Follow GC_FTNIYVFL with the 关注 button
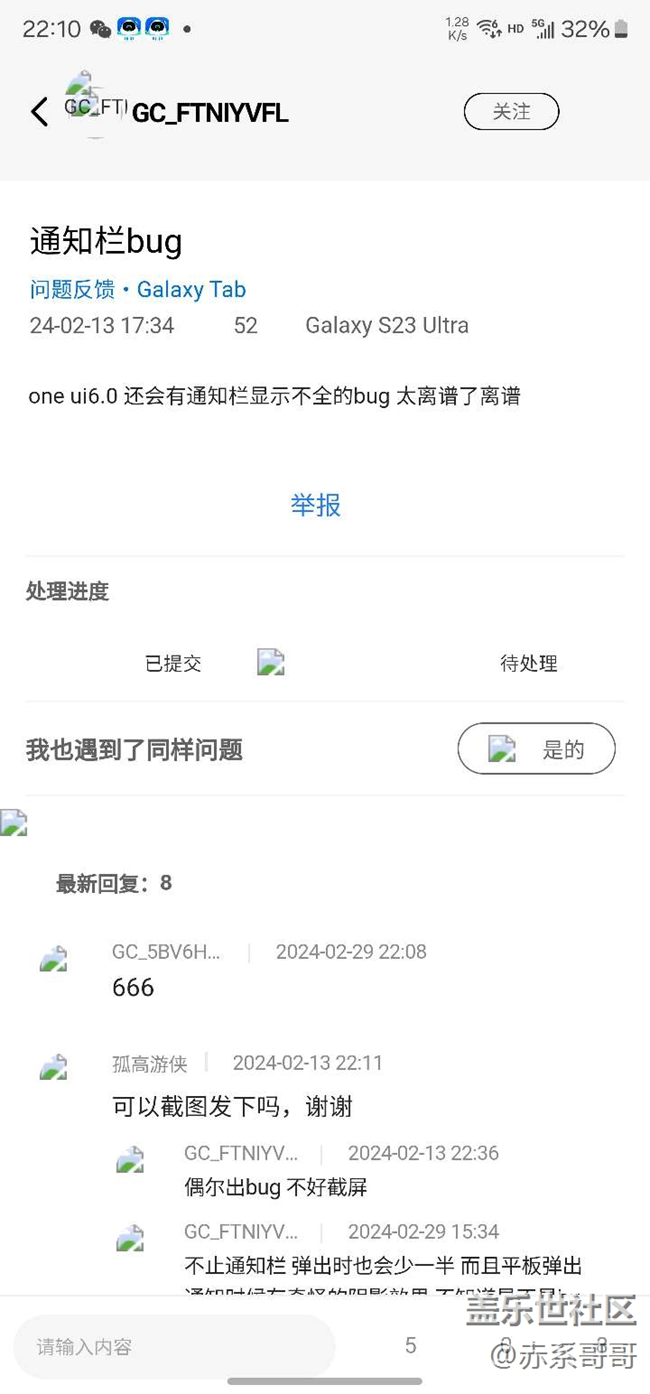This screenshot has height=1394, width=650. click(x=511, y=111)
